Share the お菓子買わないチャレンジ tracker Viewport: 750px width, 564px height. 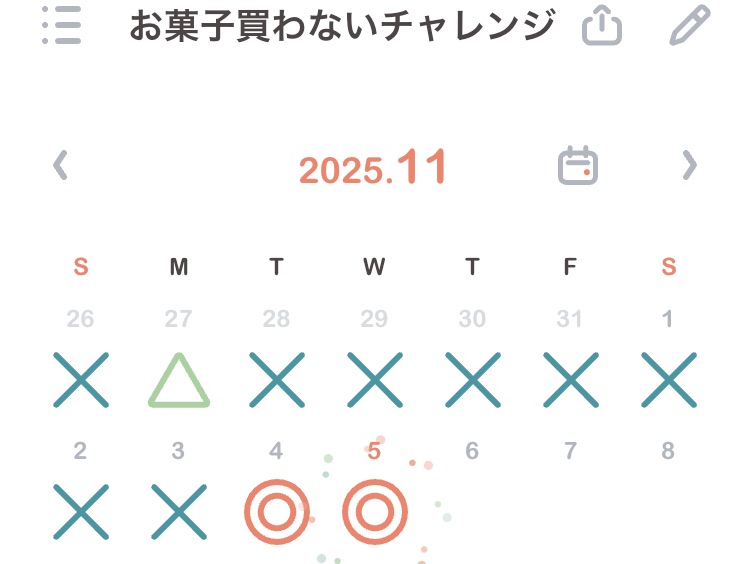point(601,26)
